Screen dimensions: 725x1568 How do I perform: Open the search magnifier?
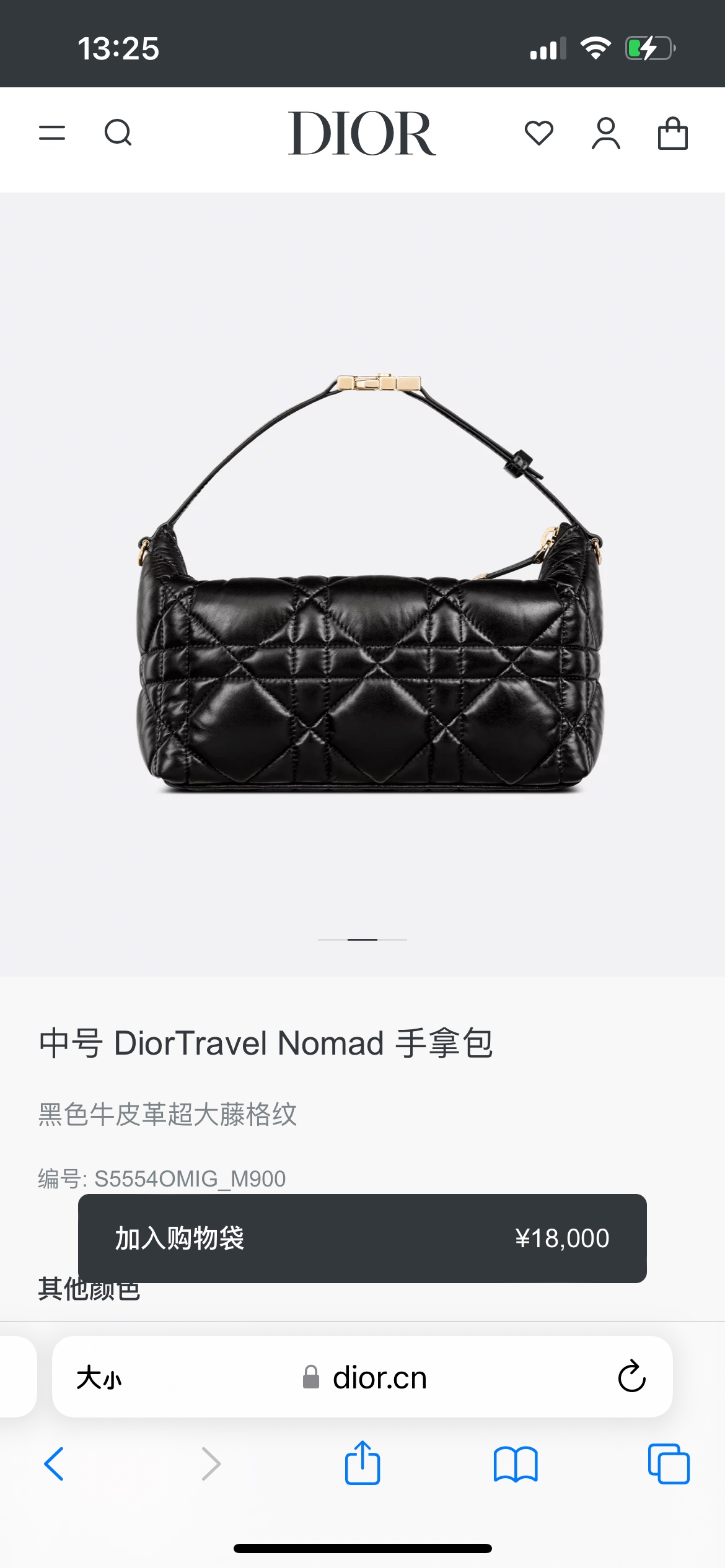pos(118,133)
